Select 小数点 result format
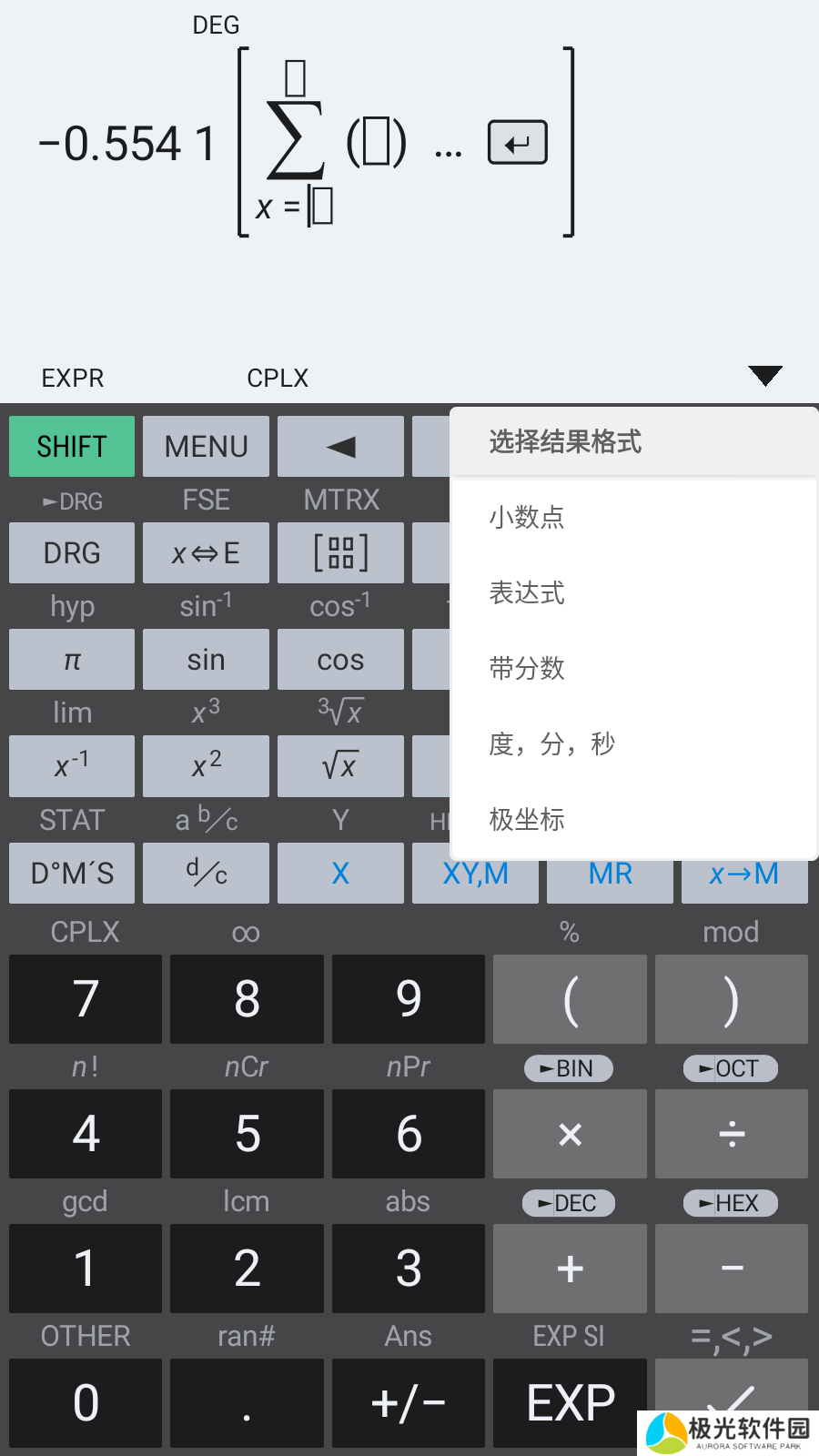Image resolution: width=819 pixels, height=1456 pixels. coord(527,518)
